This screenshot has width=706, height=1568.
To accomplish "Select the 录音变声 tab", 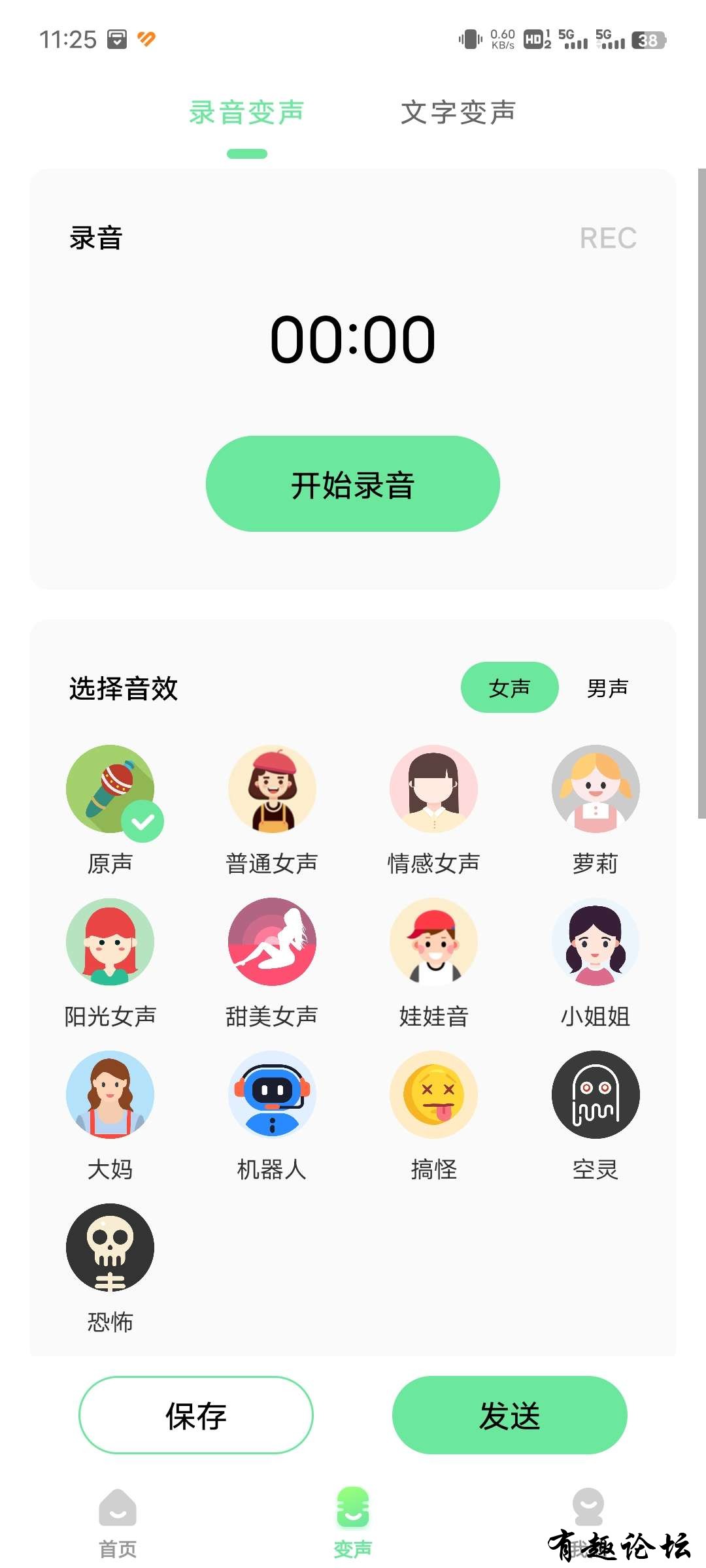I will (x=246, y=112).
